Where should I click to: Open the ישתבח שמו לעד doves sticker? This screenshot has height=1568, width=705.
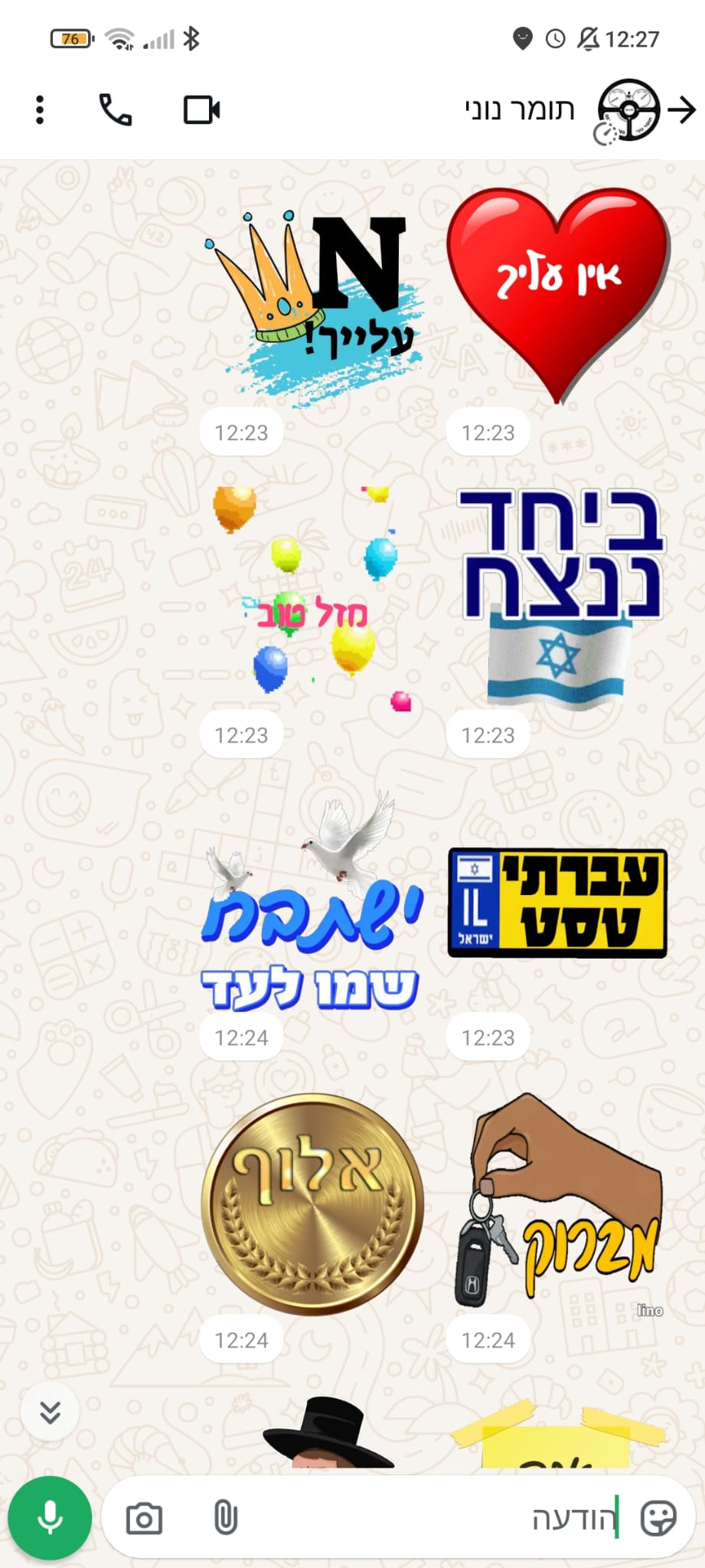312,903
